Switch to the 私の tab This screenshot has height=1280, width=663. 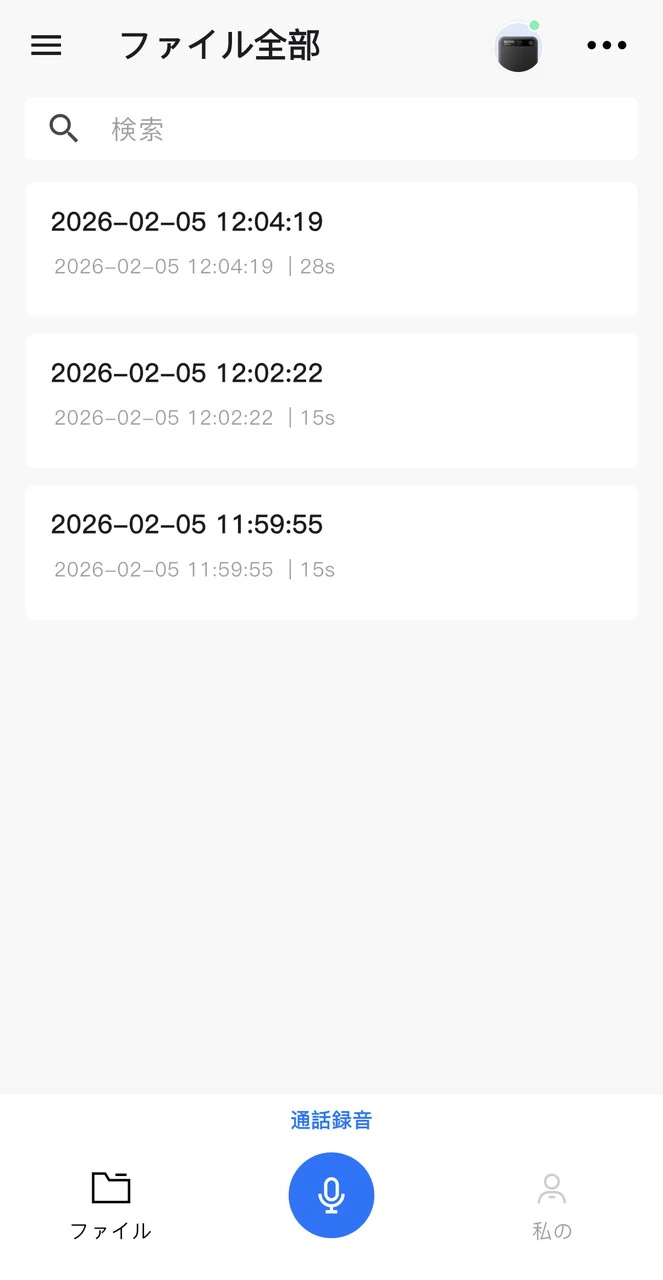551,1205
